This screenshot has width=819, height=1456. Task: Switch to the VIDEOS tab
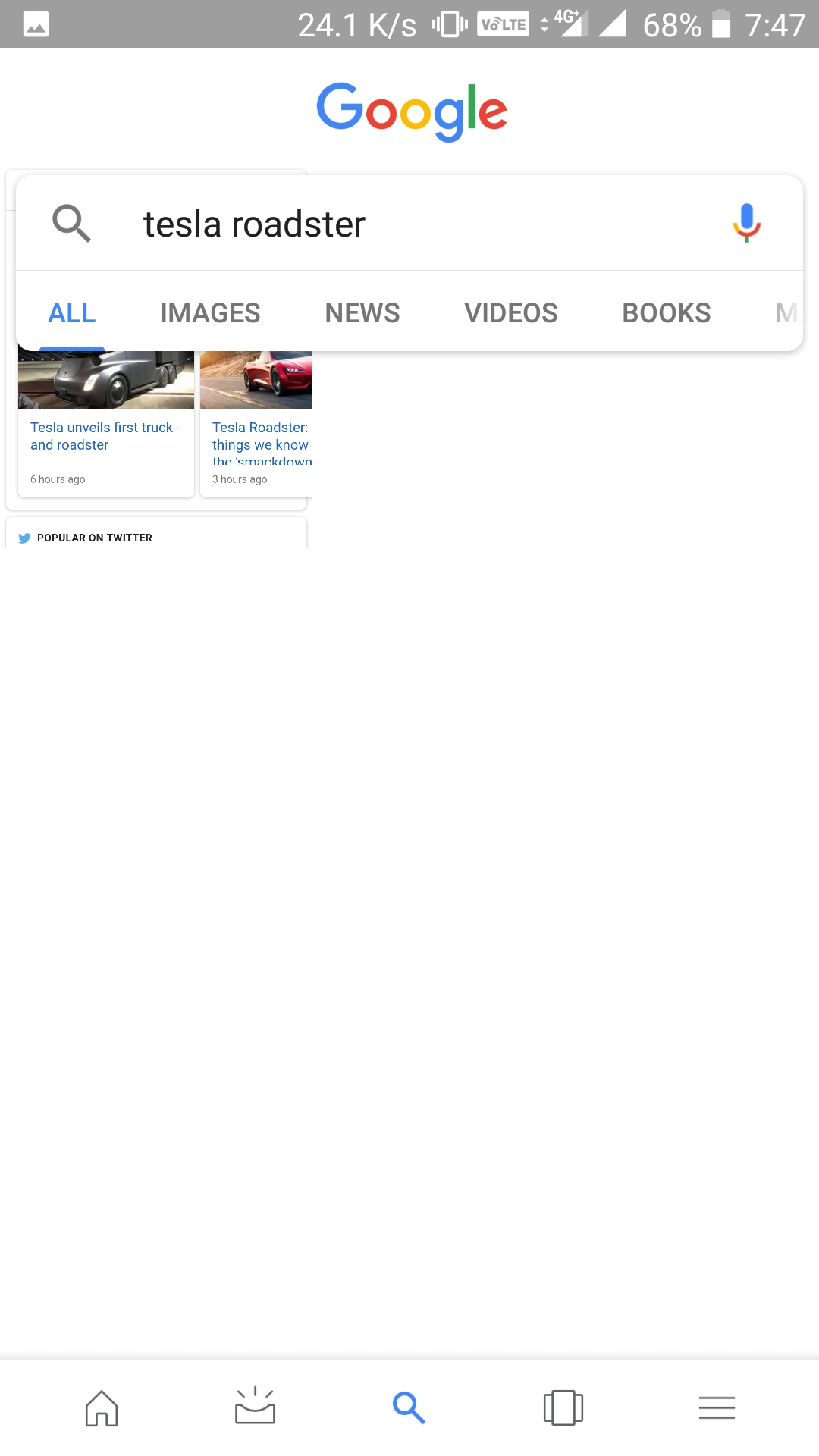tap(511, 312)
